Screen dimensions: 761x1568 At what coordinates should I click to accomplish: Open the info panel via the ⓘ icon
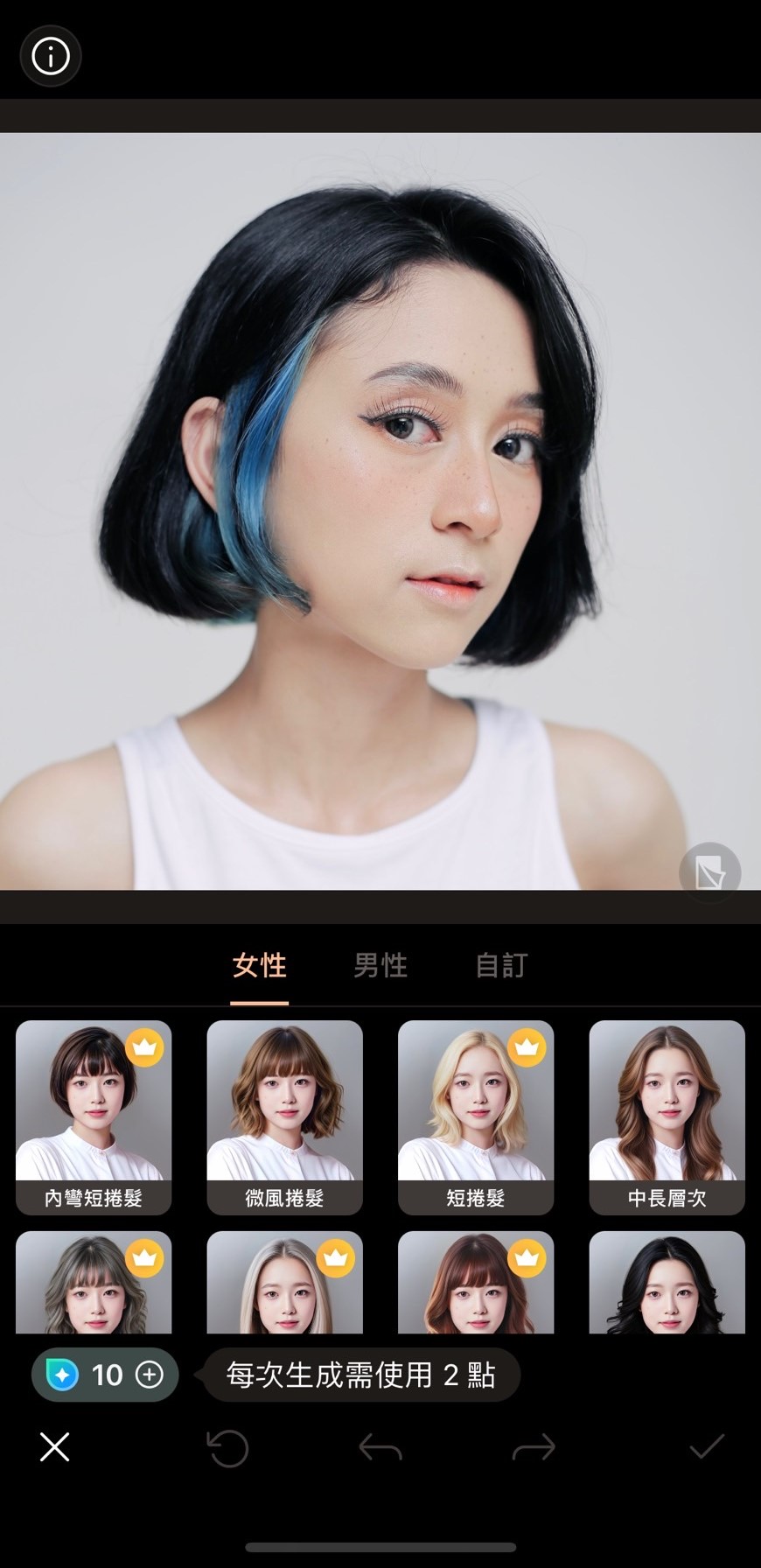[x=50, y=55]
